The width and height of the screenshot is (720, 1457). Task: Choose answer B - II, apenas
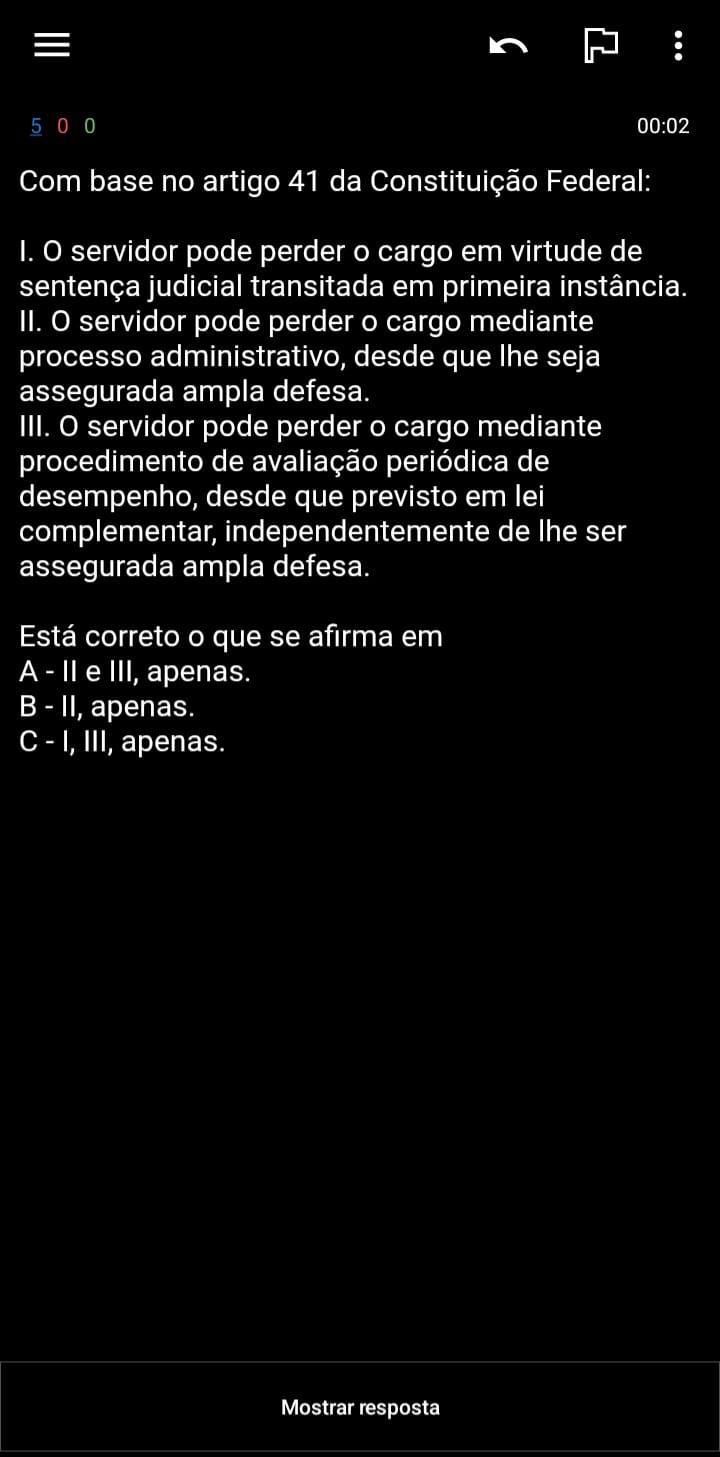pyautogui.click(x=107, y=706)
